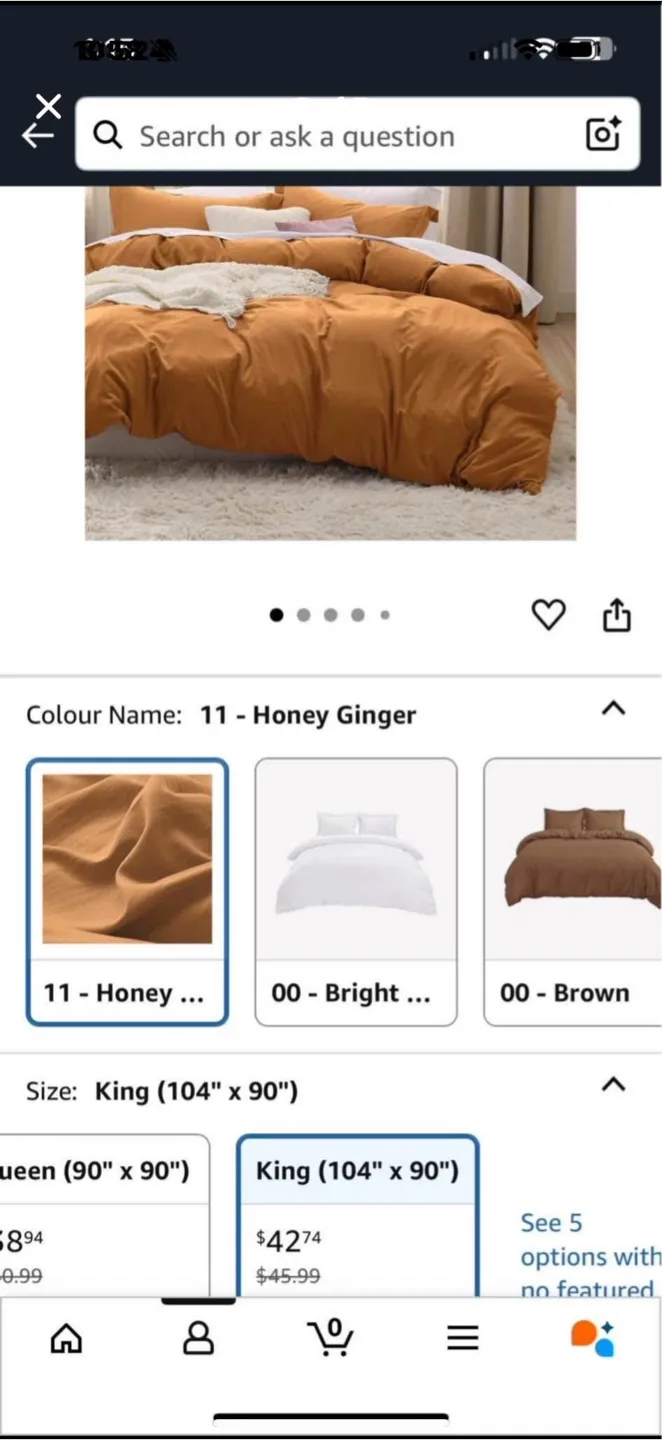
Task: Open the camera lens search icon
Action: point(603,135)
